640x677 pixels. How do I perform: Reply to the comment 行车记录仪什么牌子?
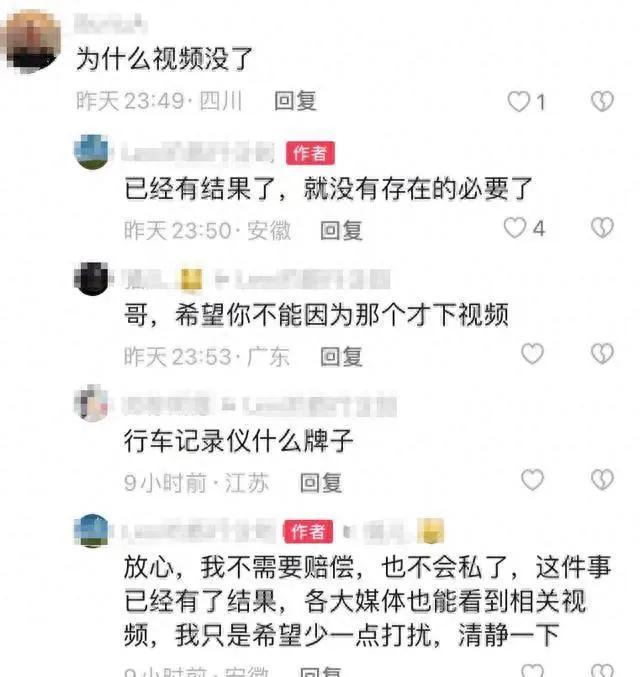[x=321, y=483]
